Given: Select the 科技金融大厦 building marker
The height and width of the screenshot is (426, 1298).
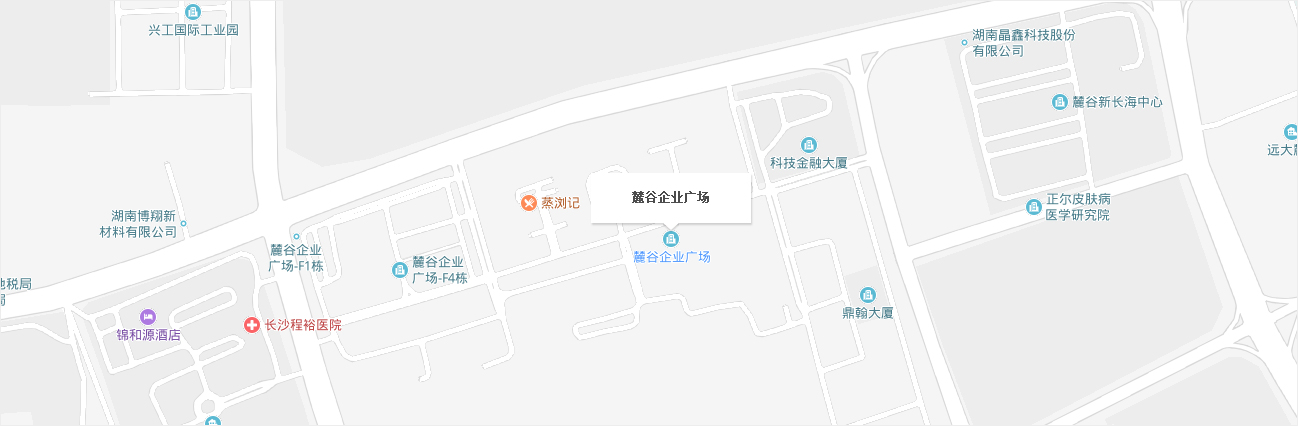Looking at the screenshot, I should (x=809, y=145).
